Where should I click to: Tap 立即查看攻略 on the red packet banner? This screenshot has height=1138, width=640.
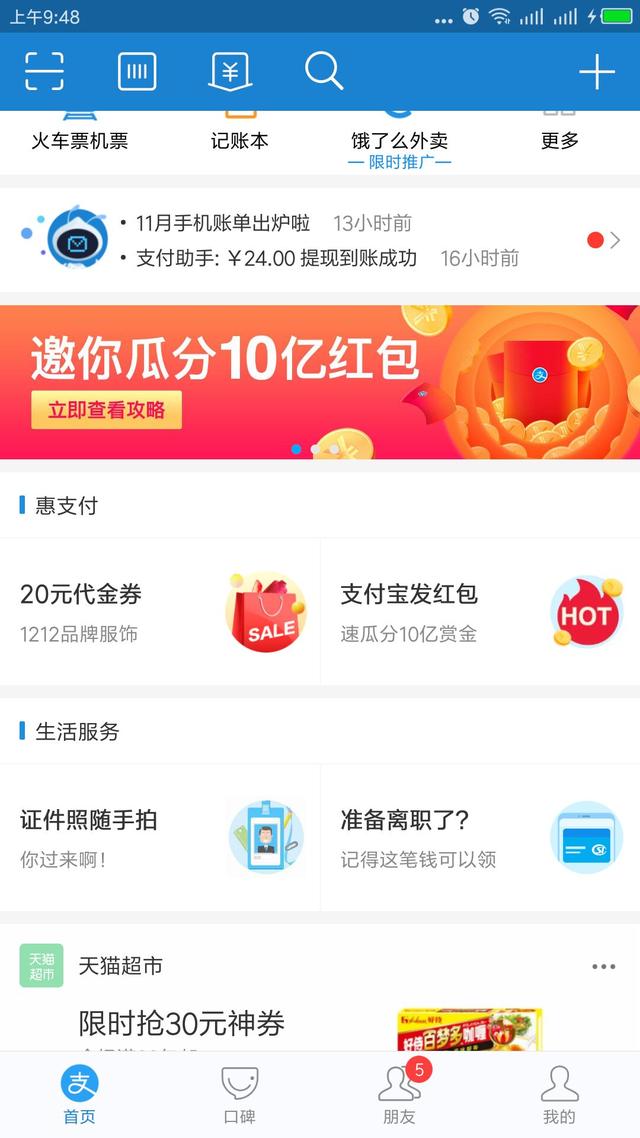pos(106,409)
